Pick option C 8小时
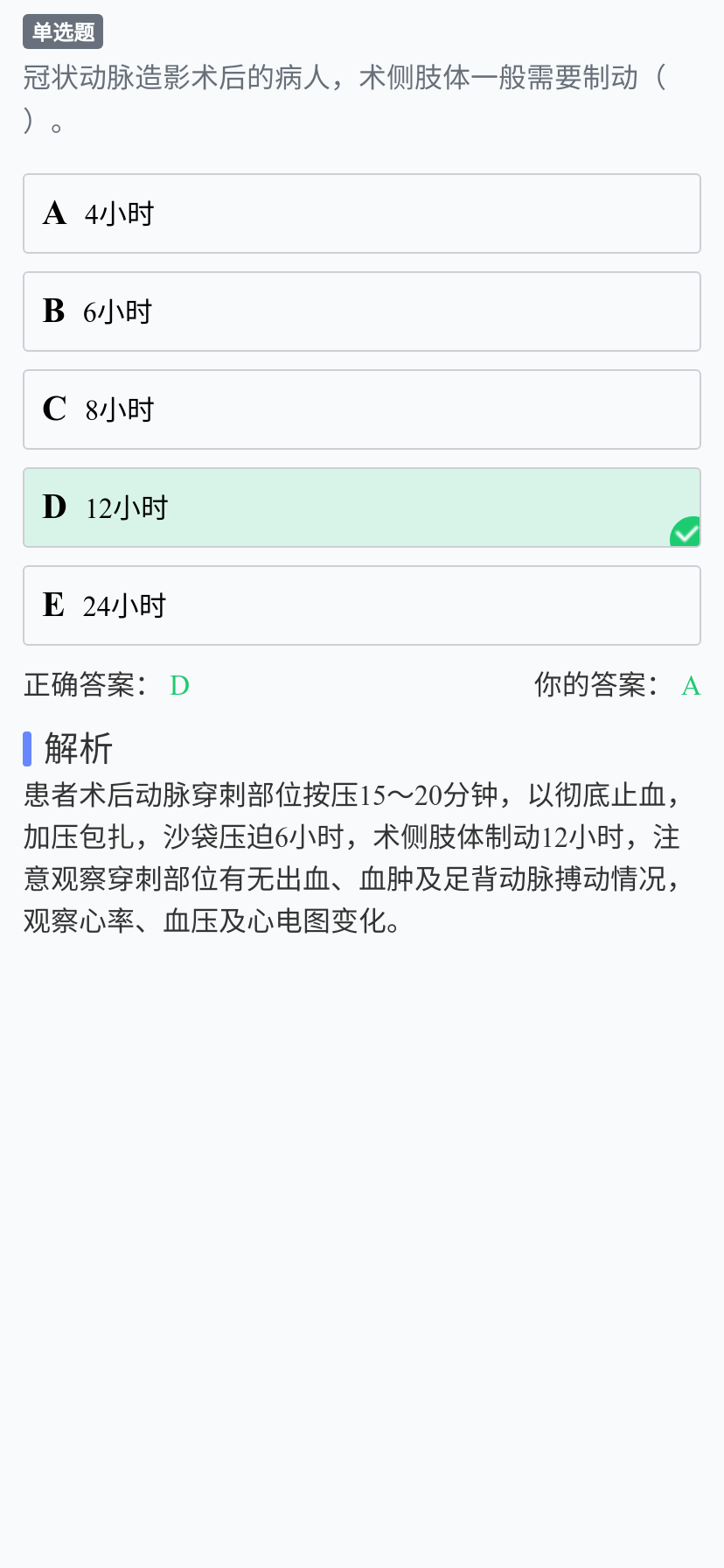This screenshot has width=724, height=1568. click(x=362, y=409)
